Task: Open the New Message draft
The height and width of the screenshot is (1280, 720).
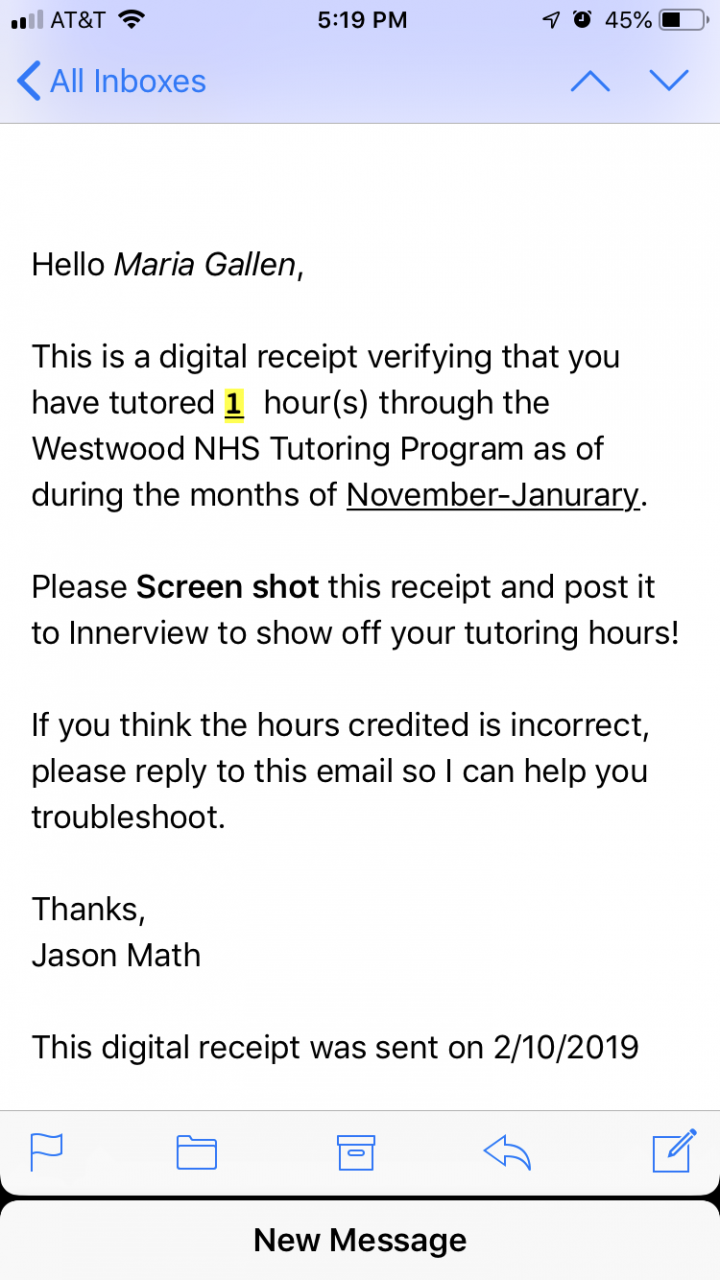Action: pos(360,1240)
